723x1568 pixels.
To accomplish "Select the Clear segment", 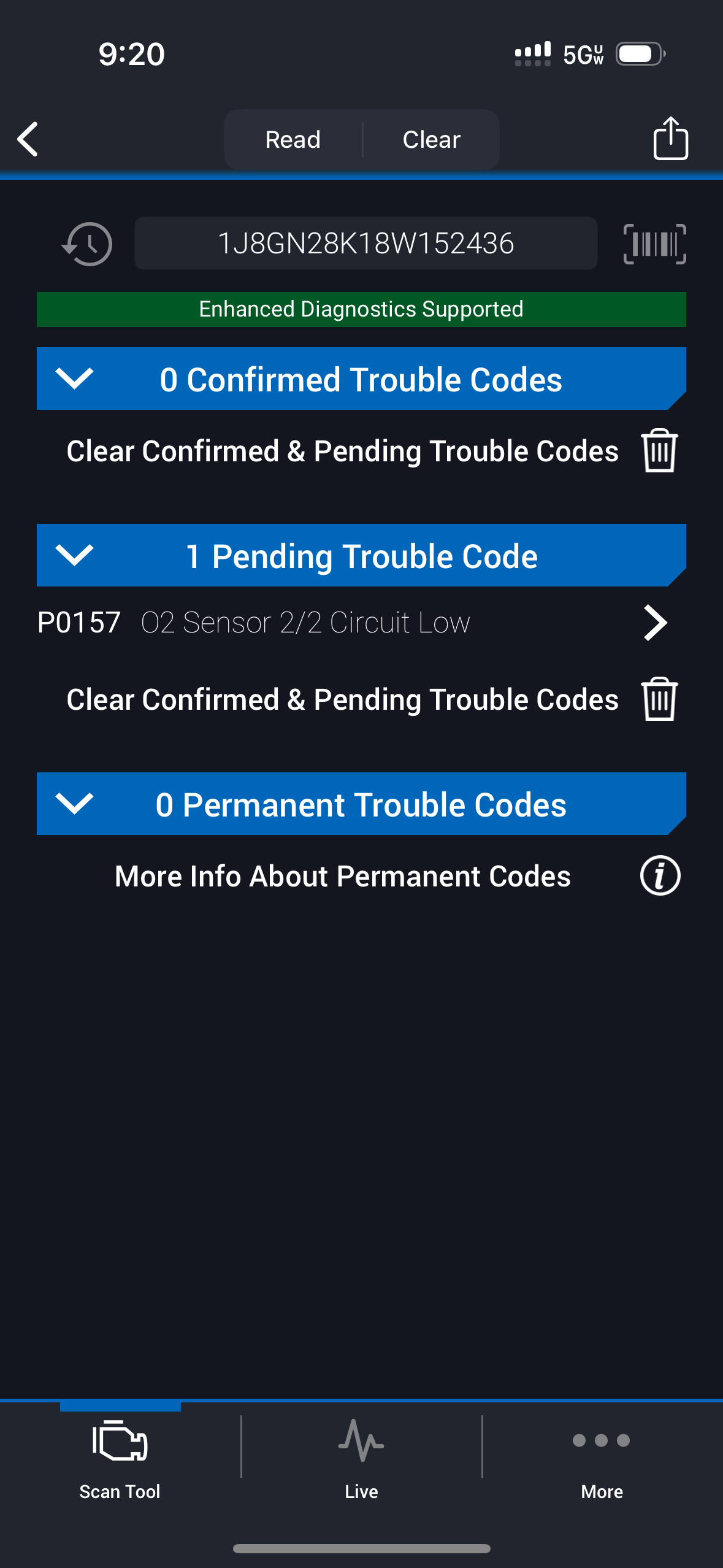I will tap(431, 139).
